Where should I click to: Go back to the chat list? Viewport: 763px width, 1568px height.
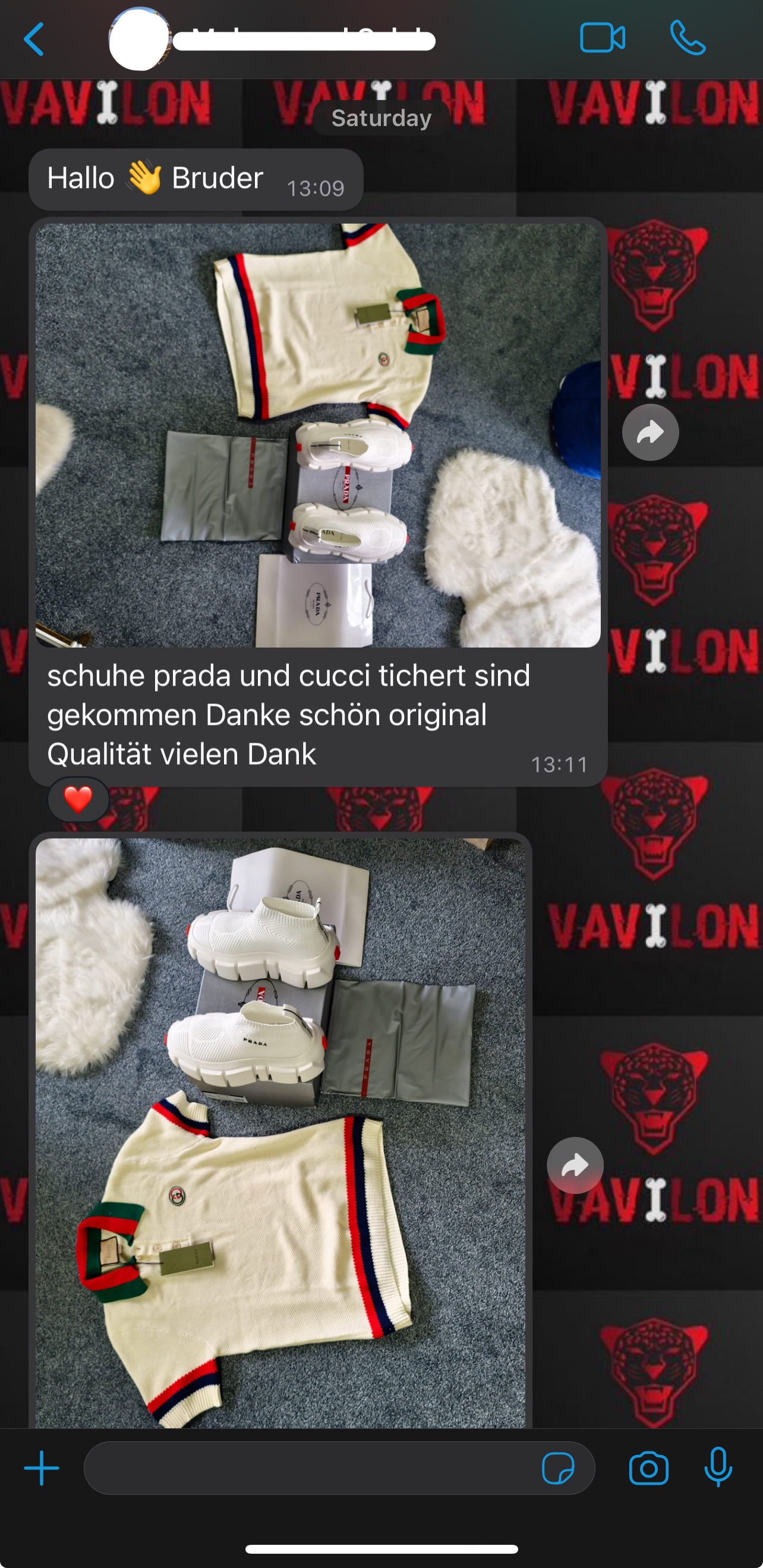click(x=34, y=40)
